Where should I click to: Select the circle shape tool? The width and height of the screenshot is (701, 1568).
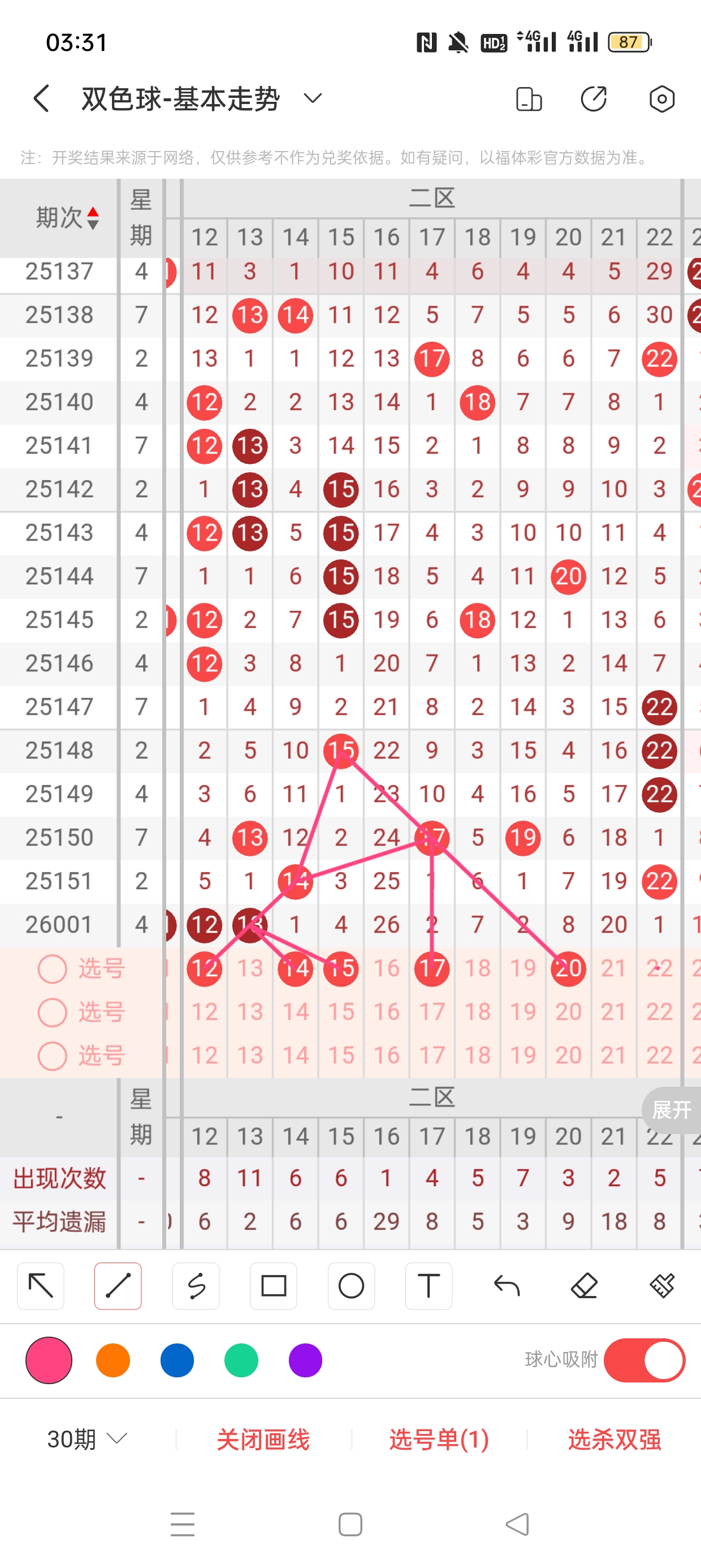point(351,1286)
